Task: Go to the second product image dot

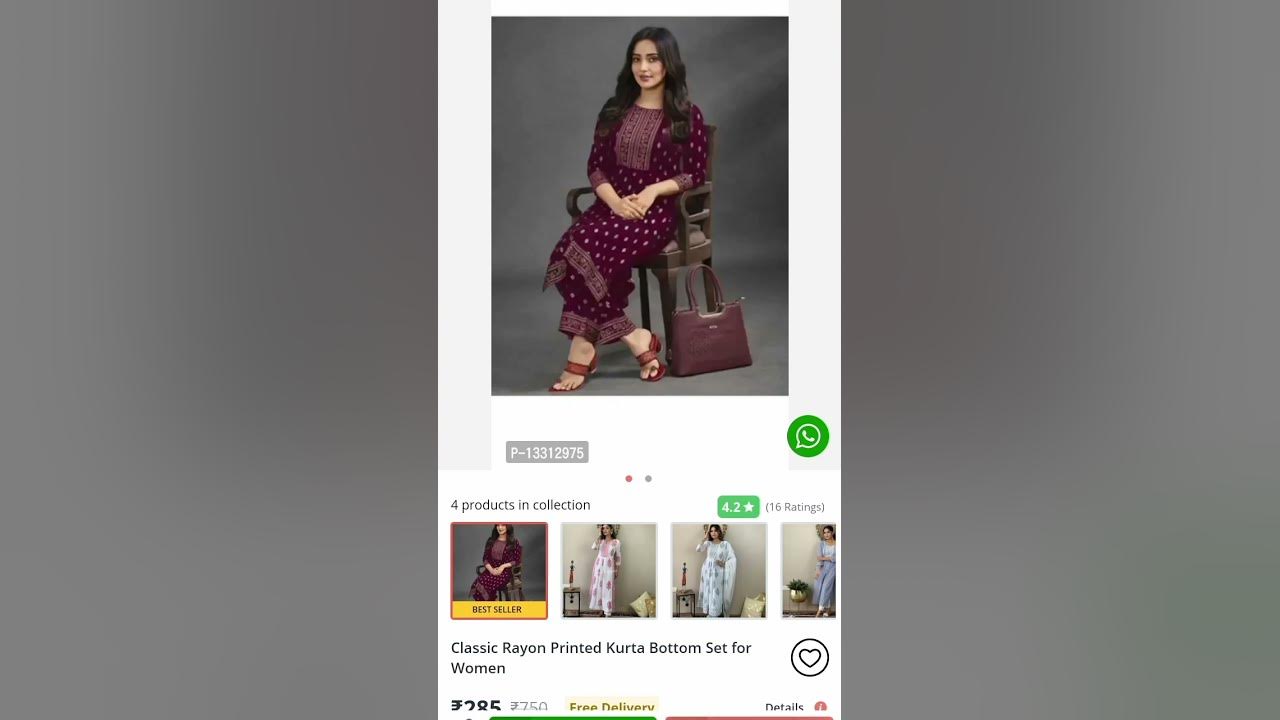Action: 648,479
